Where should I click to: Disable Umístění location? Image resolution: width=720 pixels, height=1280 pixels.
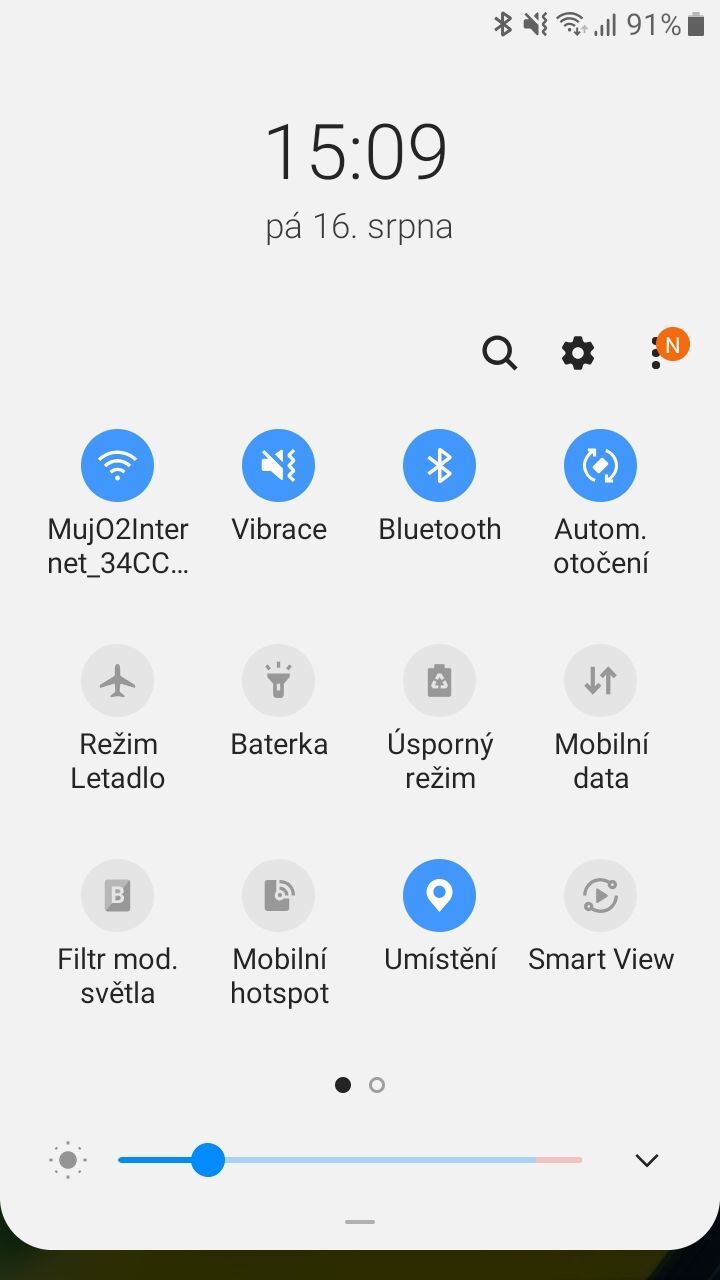[439, 895]
